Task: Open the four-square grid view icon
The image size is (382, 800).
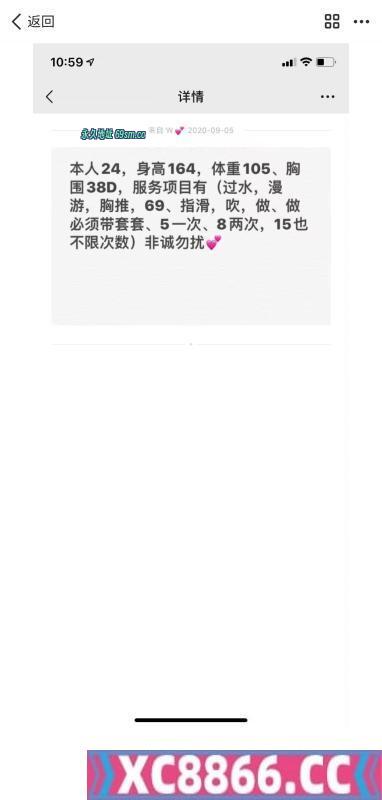Action: 332,21
